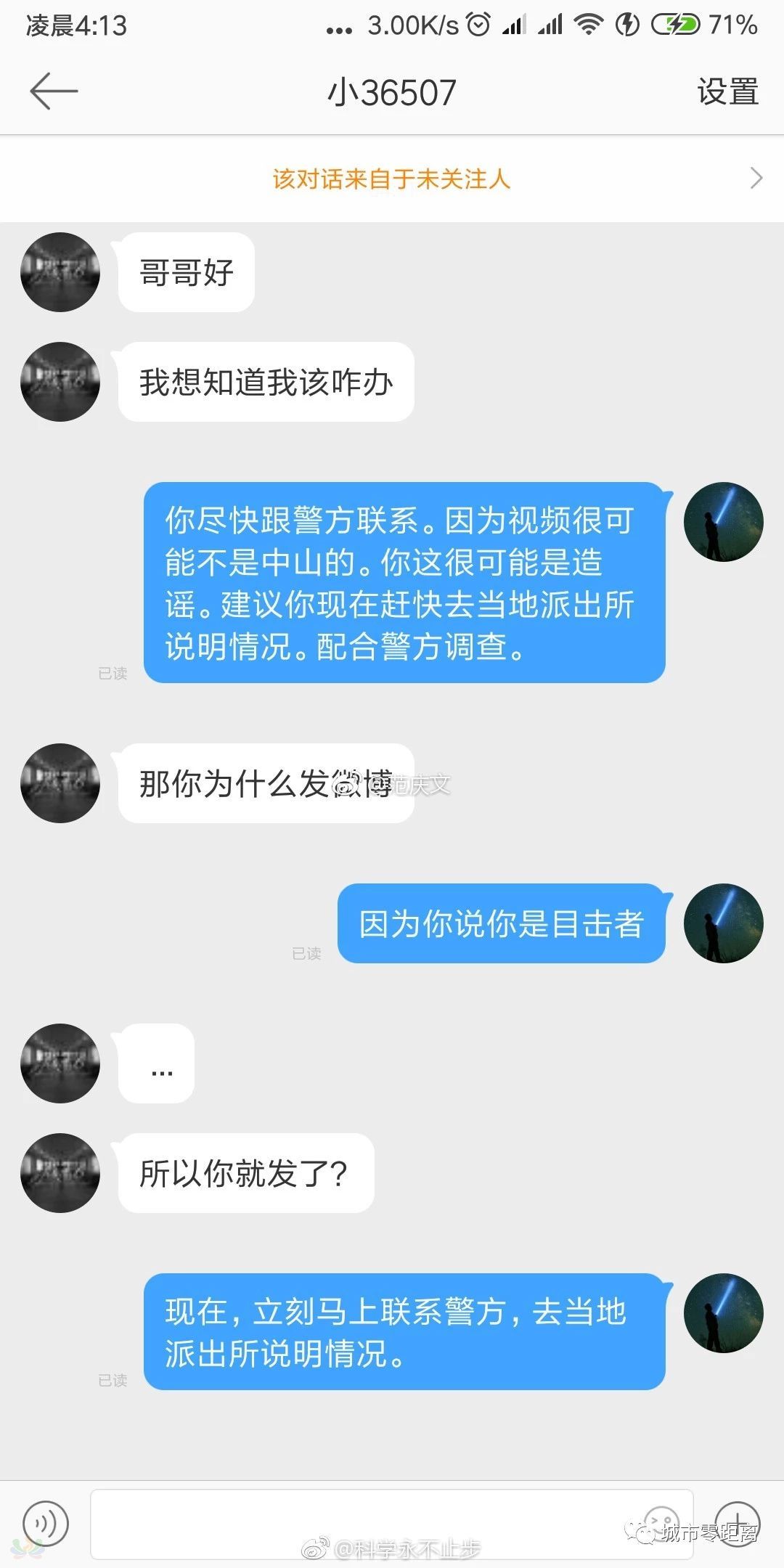Image resolution: width=784 pixels, height=1568 pixels.
Task: Open the emoji picker
Action: [x=661, y=1521]
